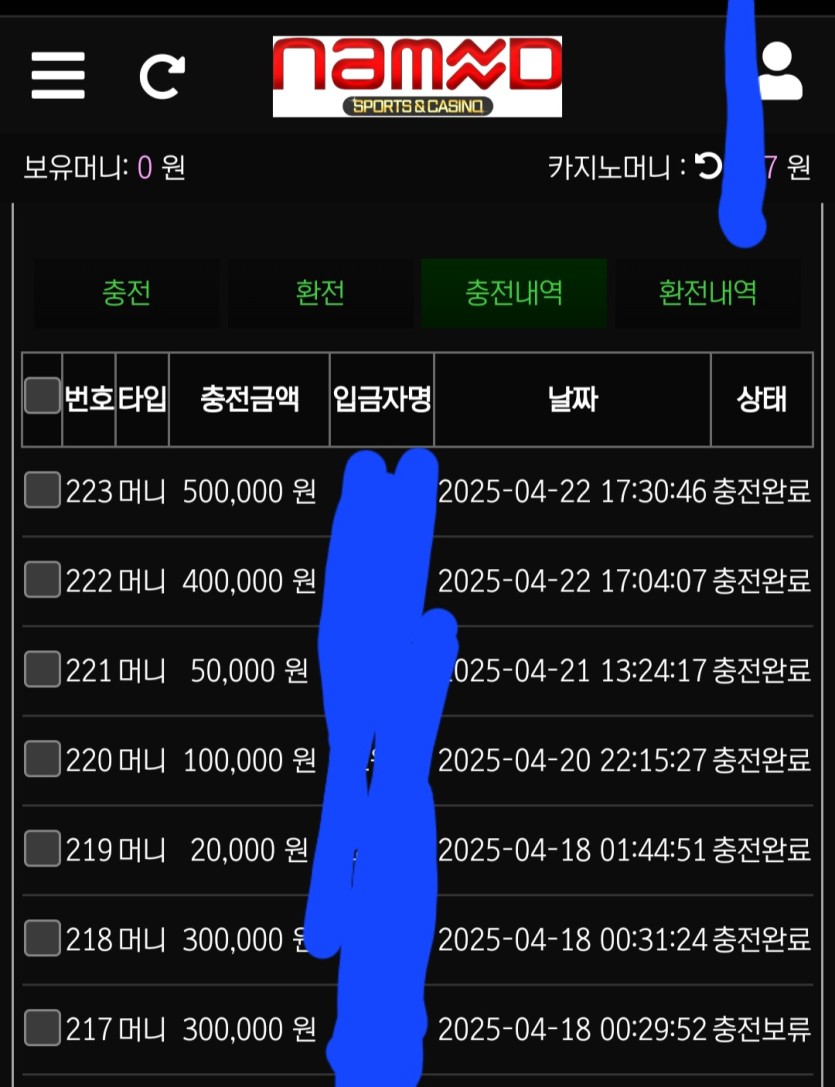Switch to the 충전 tab
Image resolution: width=835 pixels, height=1087 pixels.
click(126, 293)
